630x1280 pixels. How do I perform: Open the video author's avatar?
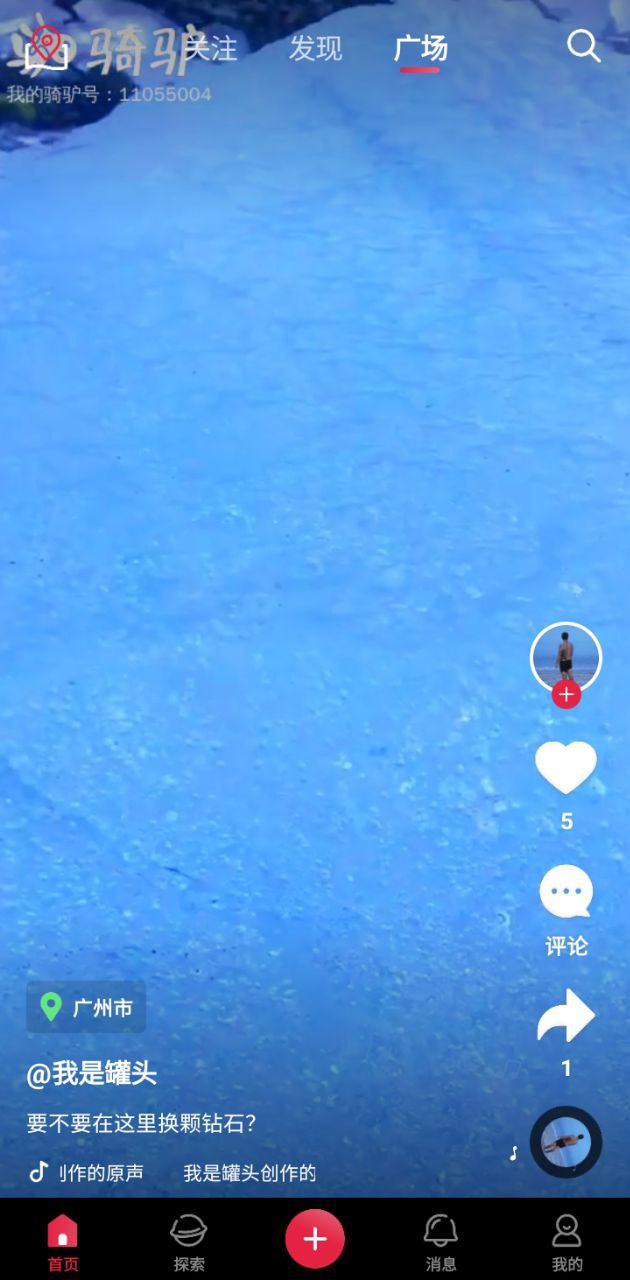click(x=566, y=657)
